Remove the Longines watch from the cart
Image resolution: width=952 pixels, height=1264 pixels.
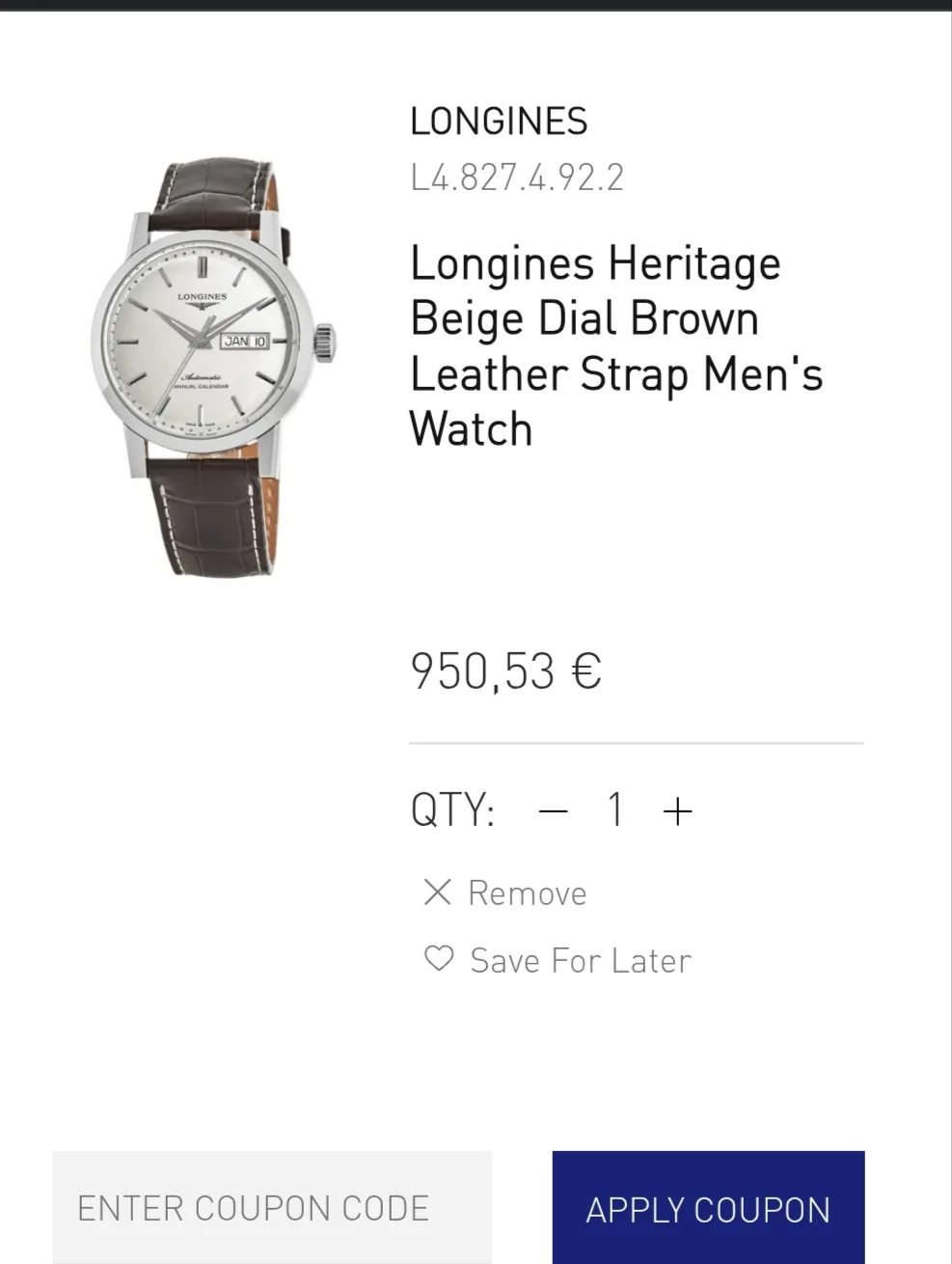click(x=505, y=893)
